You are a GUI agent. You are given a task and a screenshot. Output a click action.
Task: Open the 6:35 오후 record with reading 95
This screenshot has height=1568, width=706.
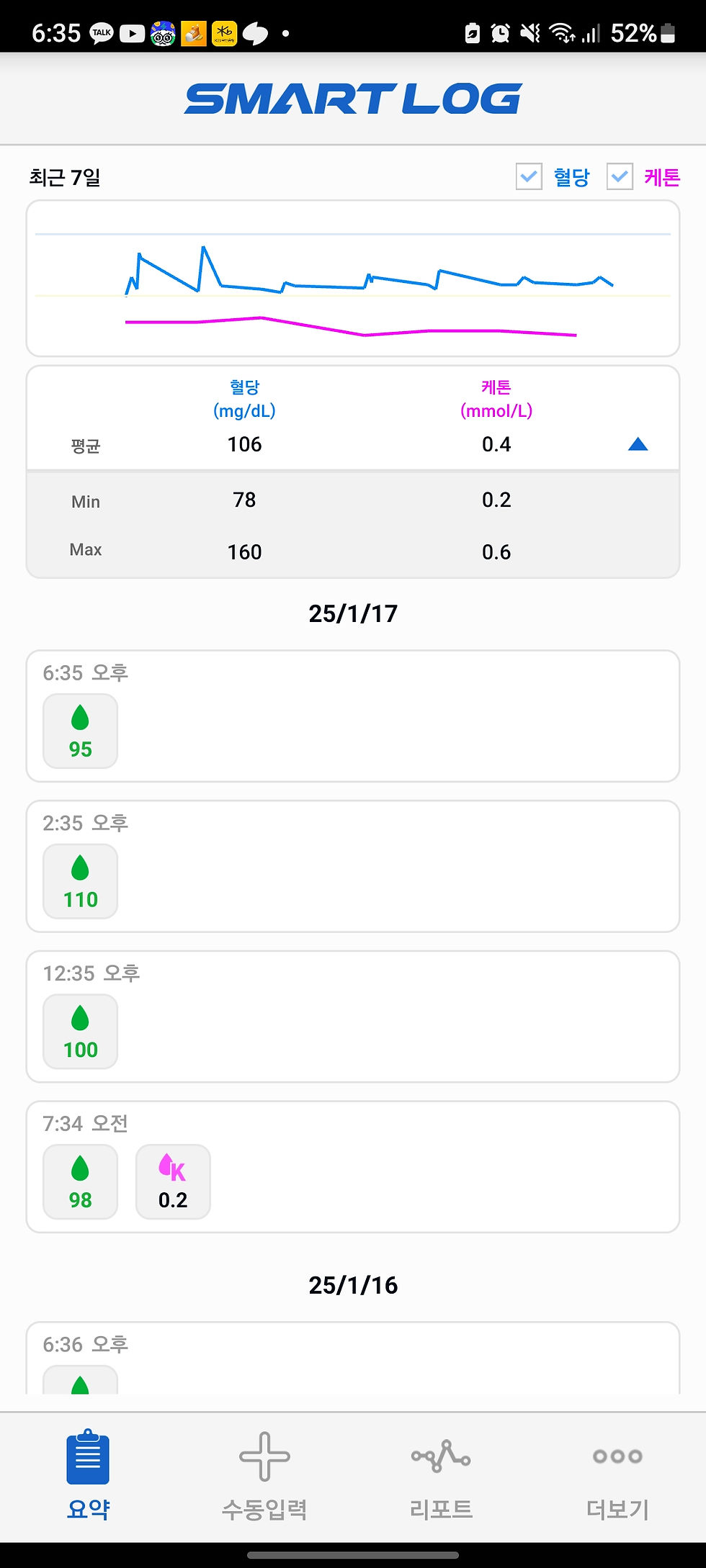pyautogui.click(x=353, y=716)
